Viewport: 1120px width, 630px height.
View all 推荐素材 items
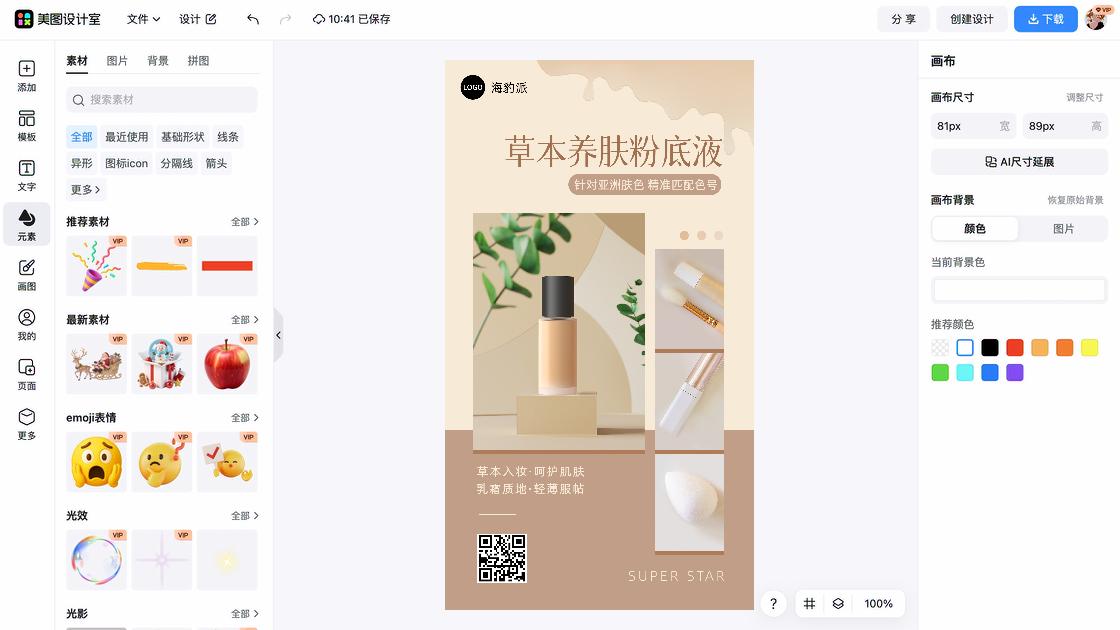[245, 222]
